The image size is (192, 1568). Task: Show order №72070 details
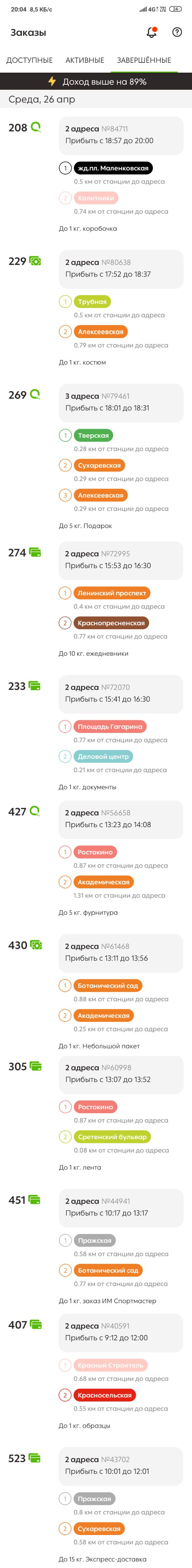coord(120,693)
